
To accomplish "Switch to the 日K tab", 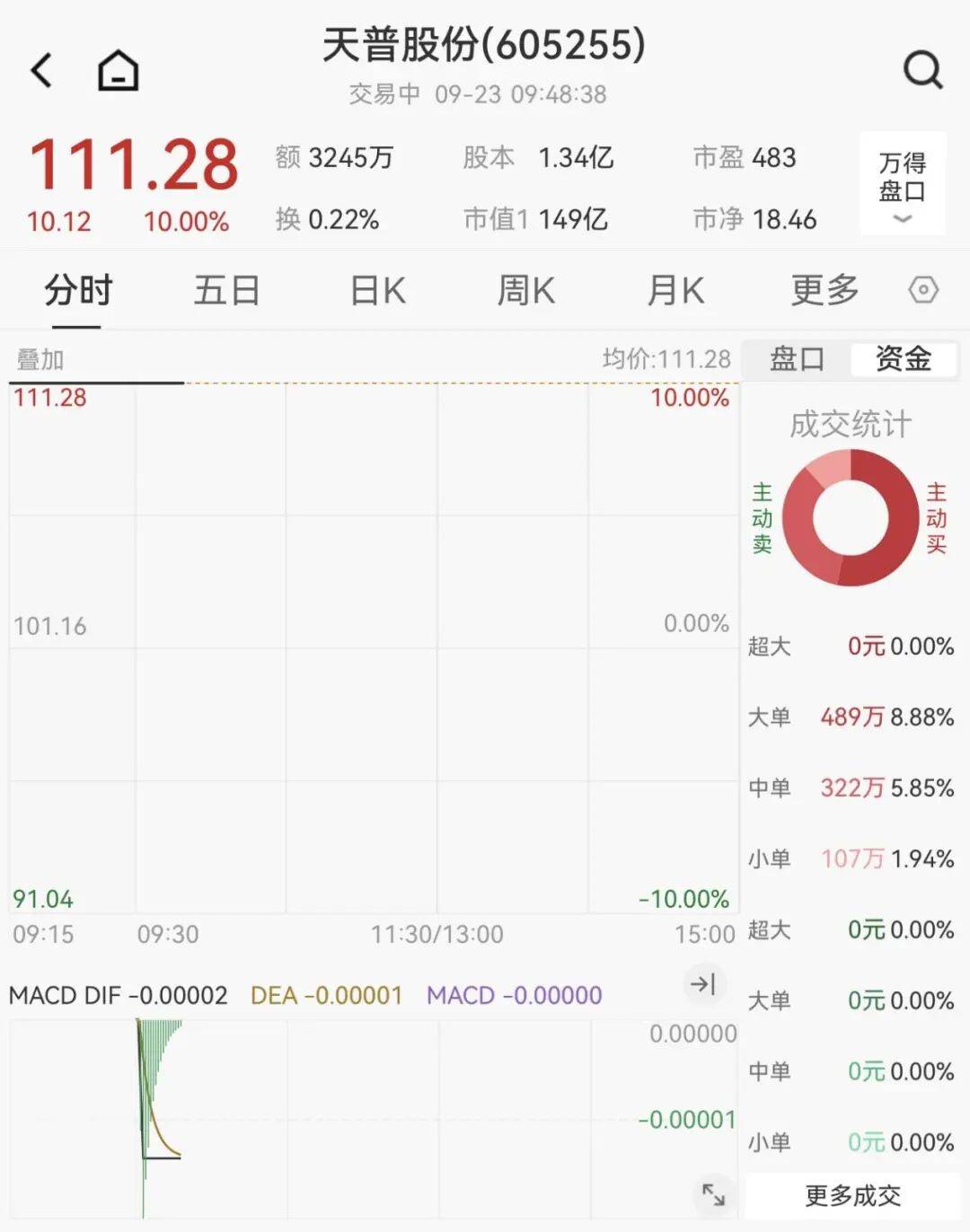I will pos(377,290).
